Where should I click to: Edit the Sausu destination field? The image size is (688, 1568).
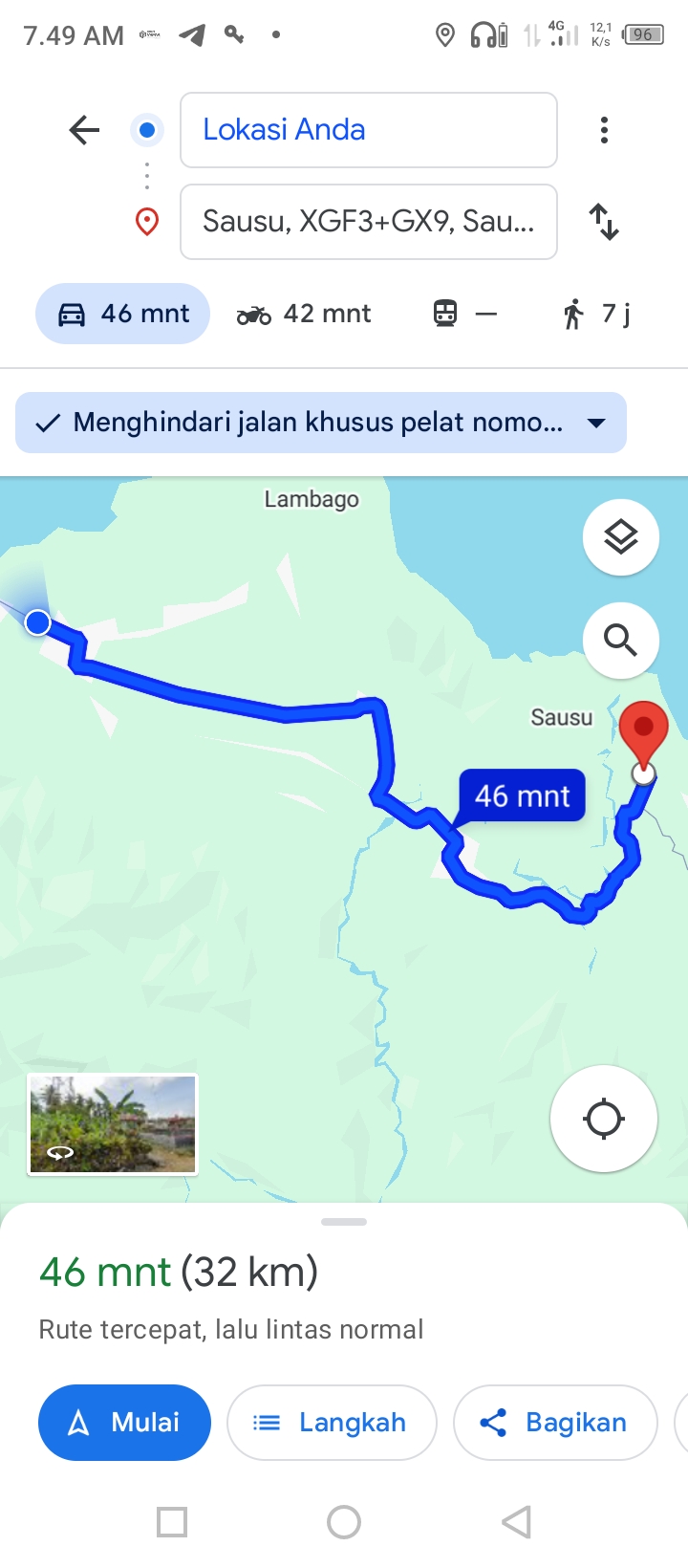[369, 222]
